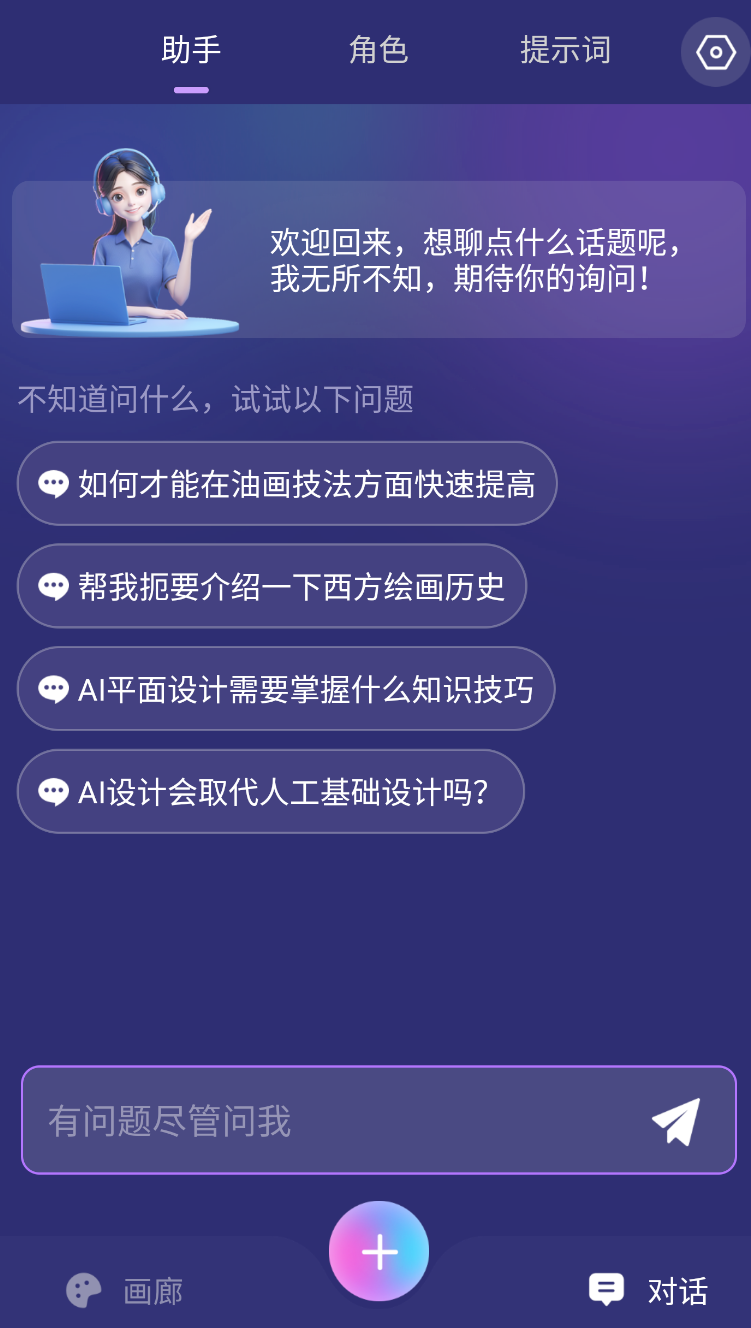Image resolution: width=751 pixels, height=1328 pixels.
Task: Tap AI设计会取代人工基础设计吗 suggestion
Action: [x=271, y=791]
